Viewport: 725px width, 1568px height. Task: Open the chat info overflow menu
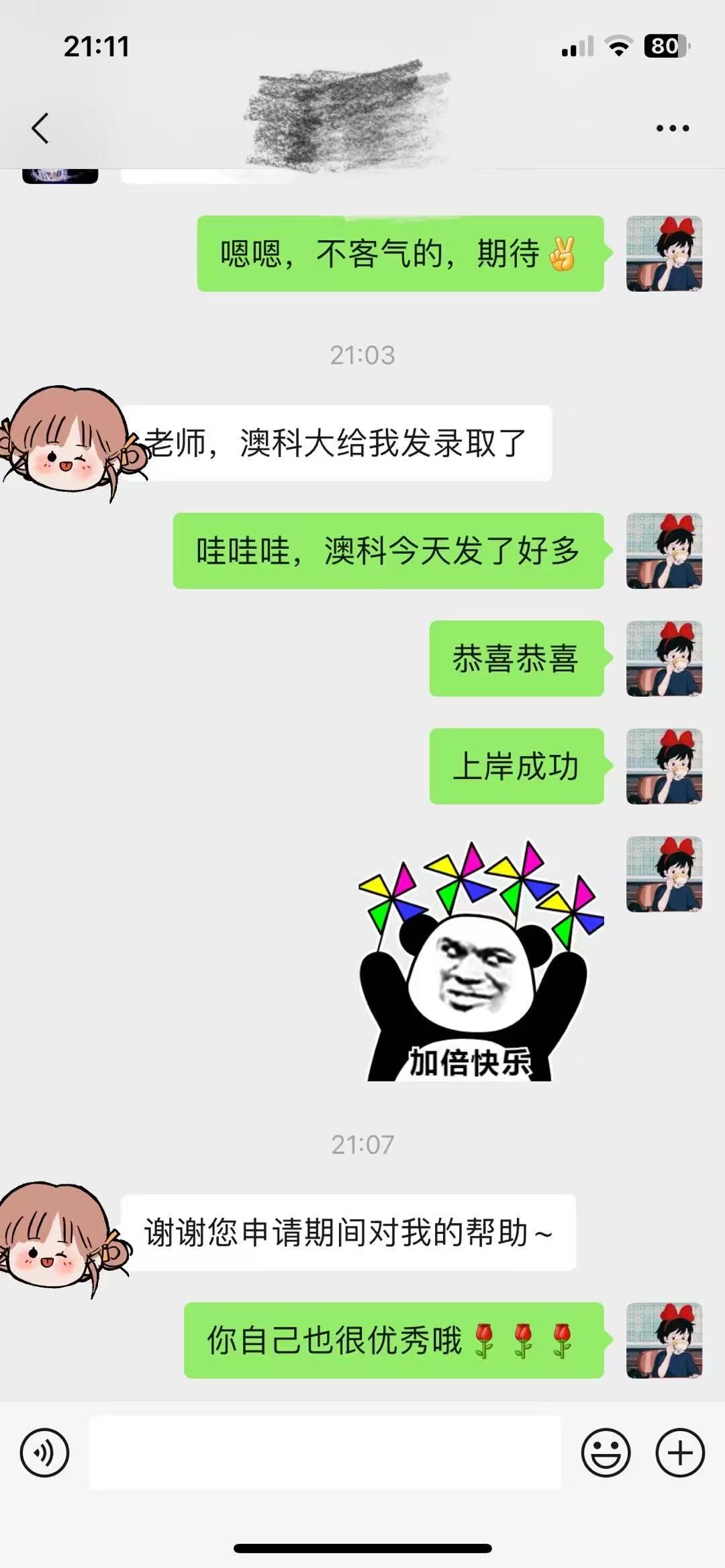672,128
